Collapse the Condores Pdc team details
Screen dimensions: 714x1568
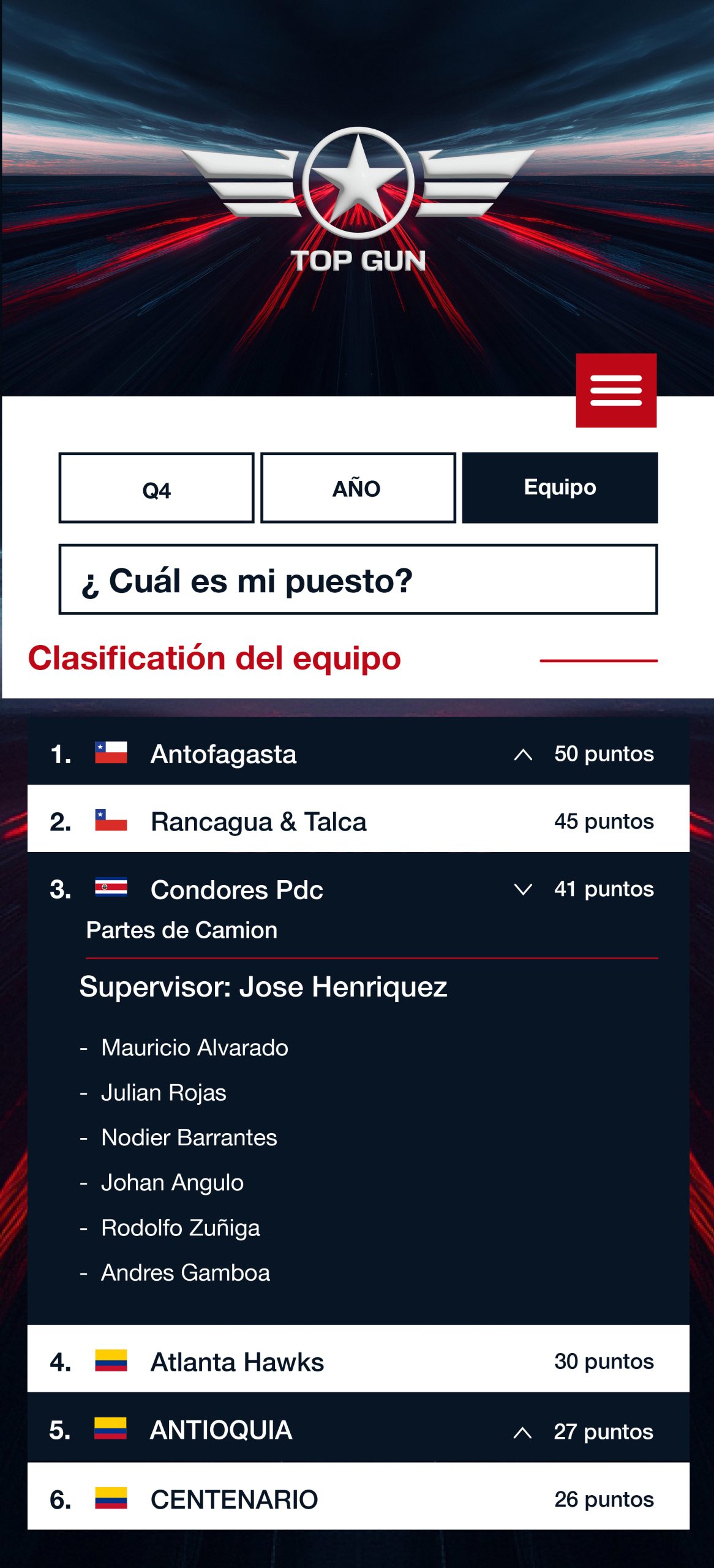tap(522, 889)
